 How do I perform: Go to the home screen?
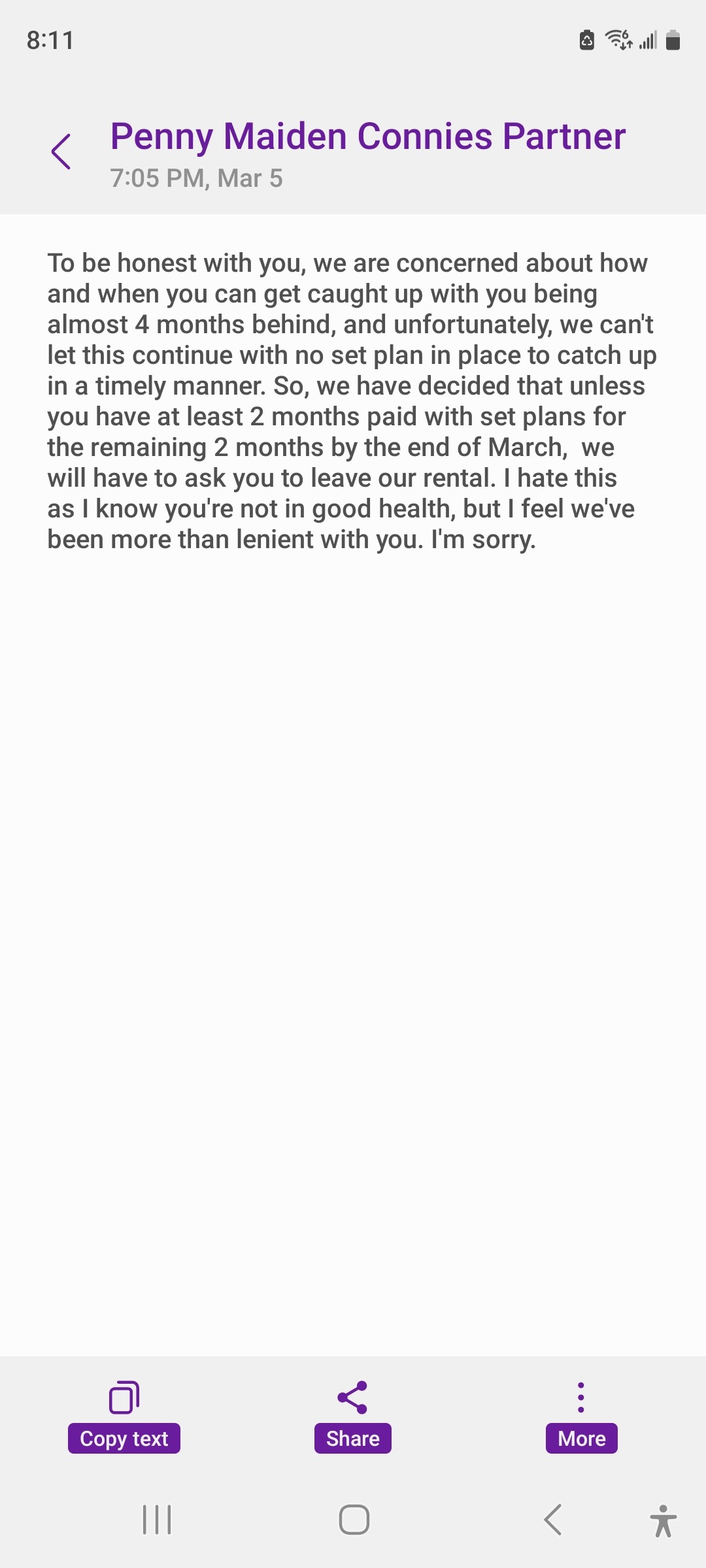coord(354,1520)
